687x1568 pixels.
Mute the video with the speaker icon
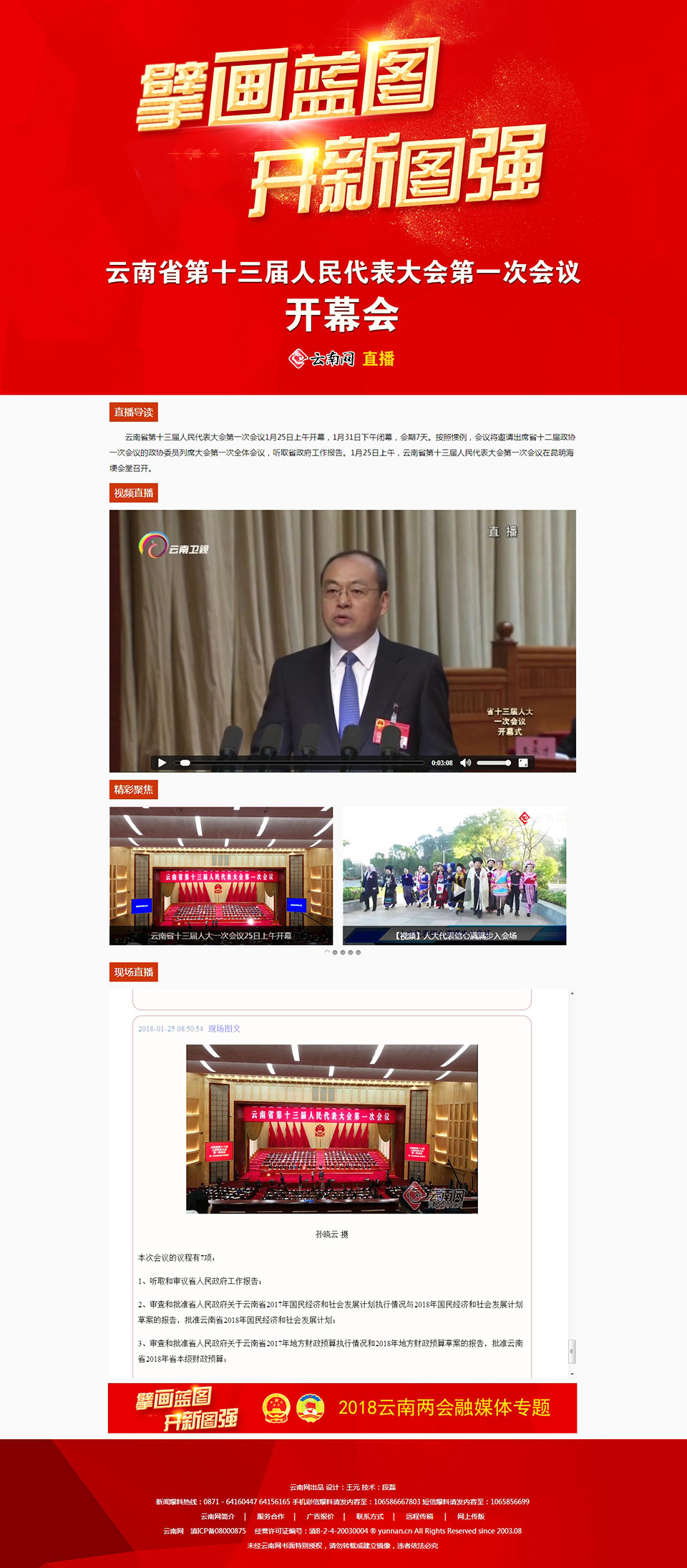465,763
